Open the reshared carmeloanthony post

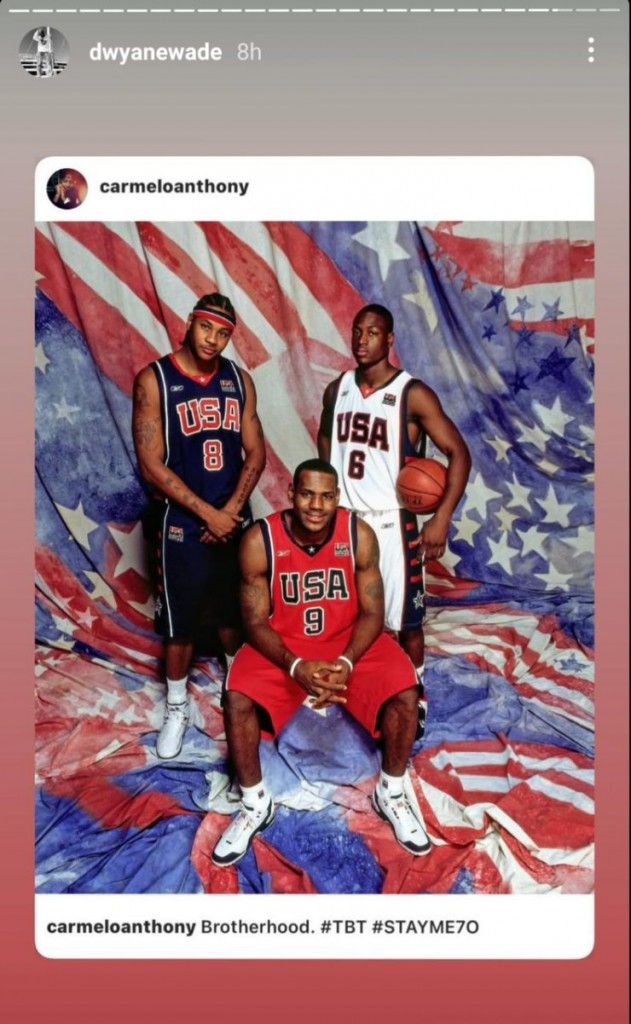314,555
